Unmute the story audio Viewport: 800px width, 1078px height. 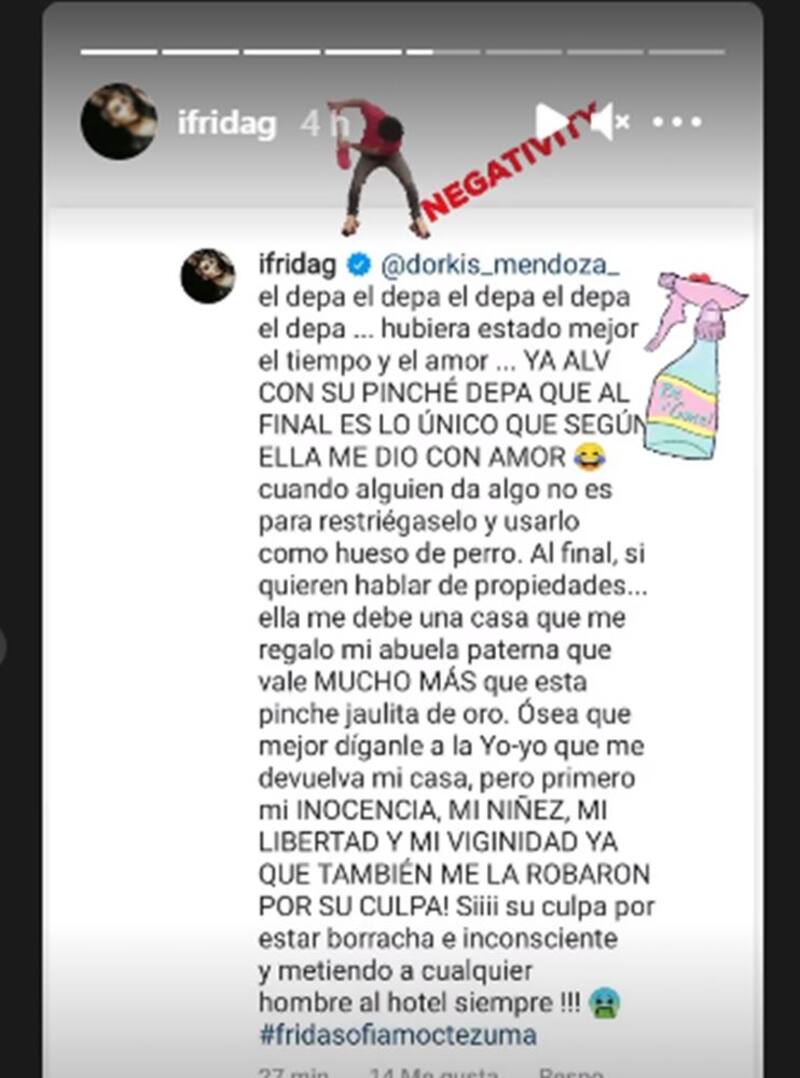coord(607,123)
